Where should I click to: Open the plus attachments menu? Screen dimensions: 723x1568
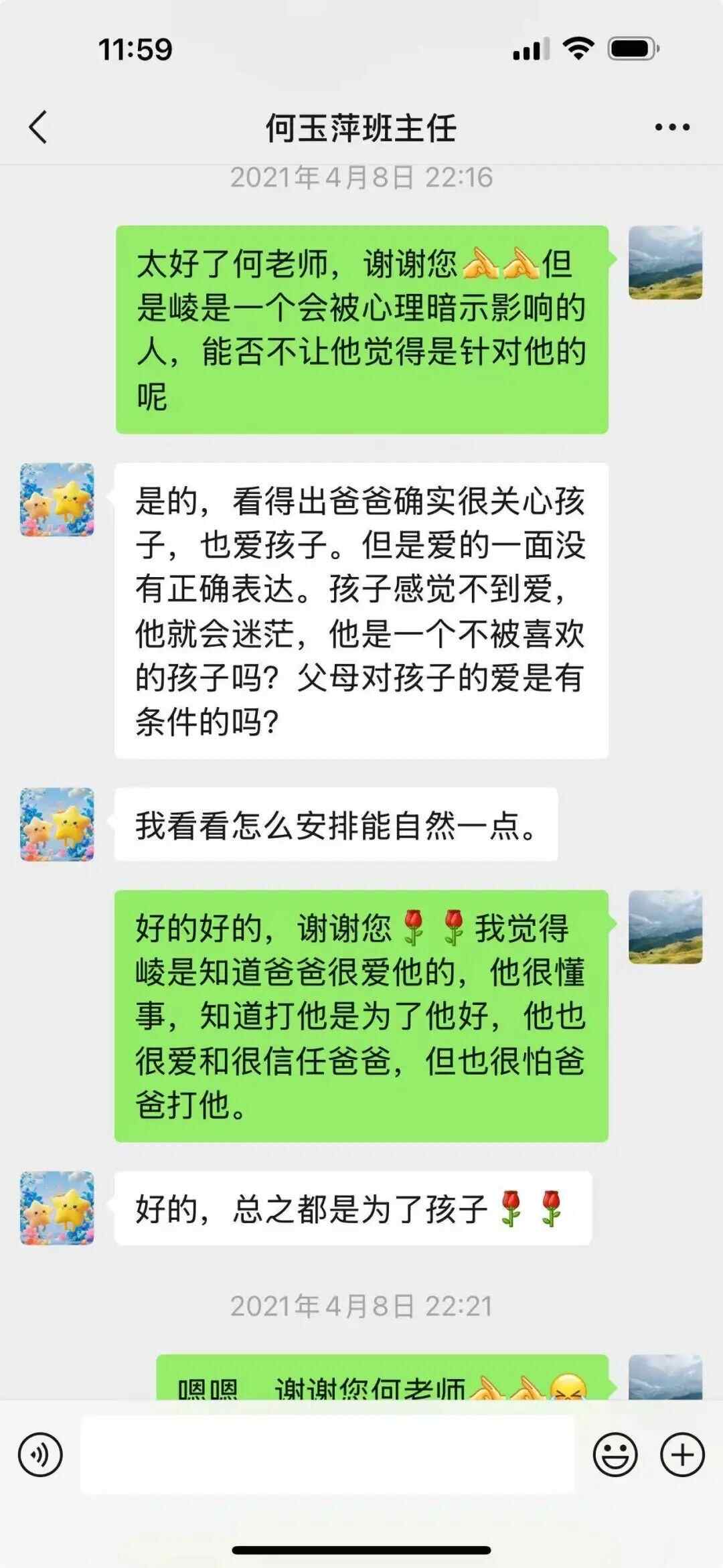682,1455
